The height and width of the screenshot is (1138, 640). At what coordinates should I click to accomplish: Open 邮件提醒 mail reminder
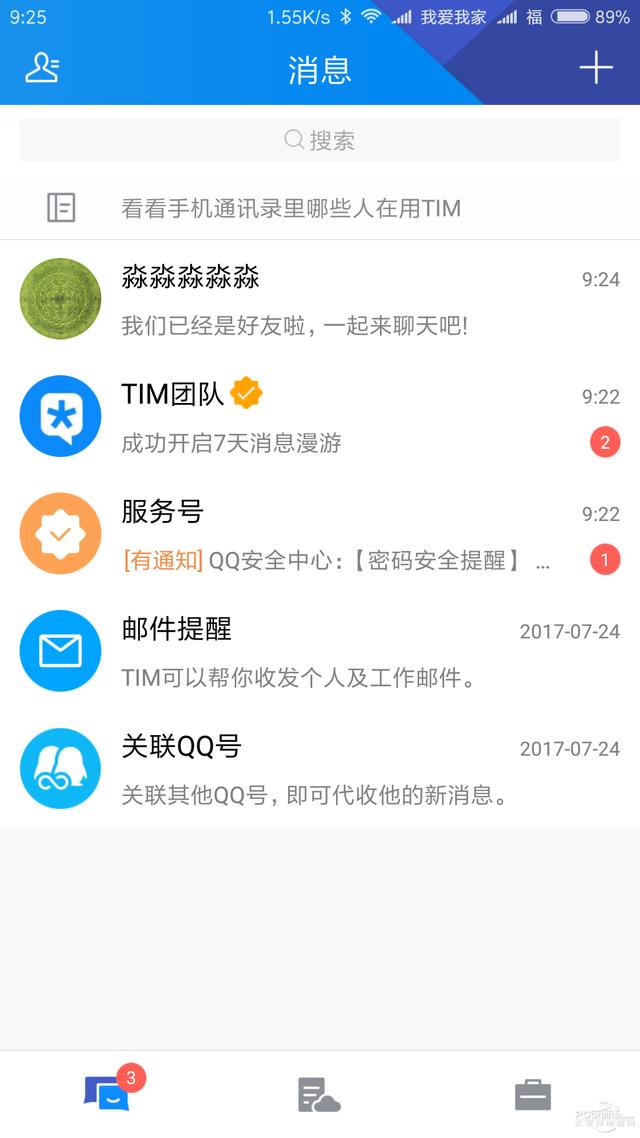320,651
